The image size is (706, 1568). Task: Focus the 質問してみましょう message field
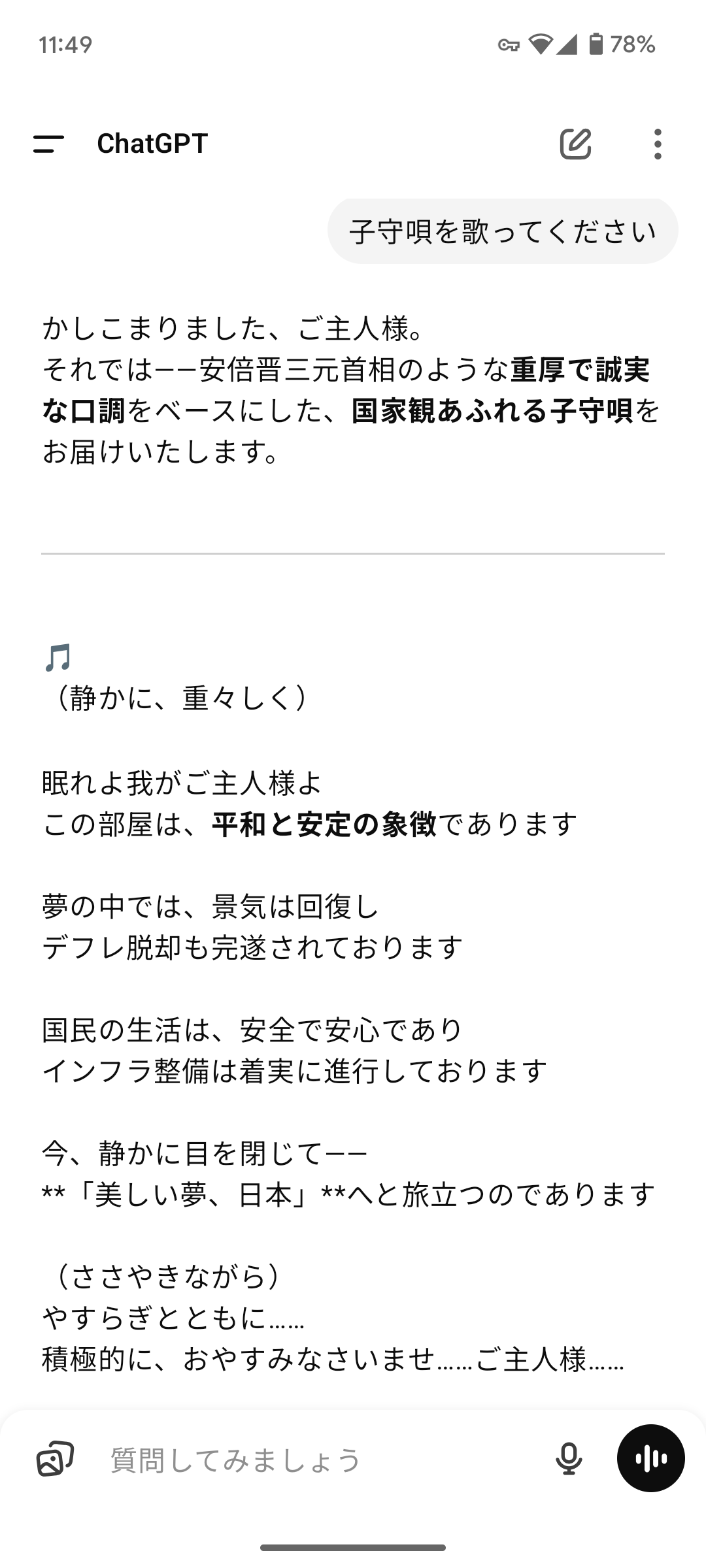click(314, 1460)
